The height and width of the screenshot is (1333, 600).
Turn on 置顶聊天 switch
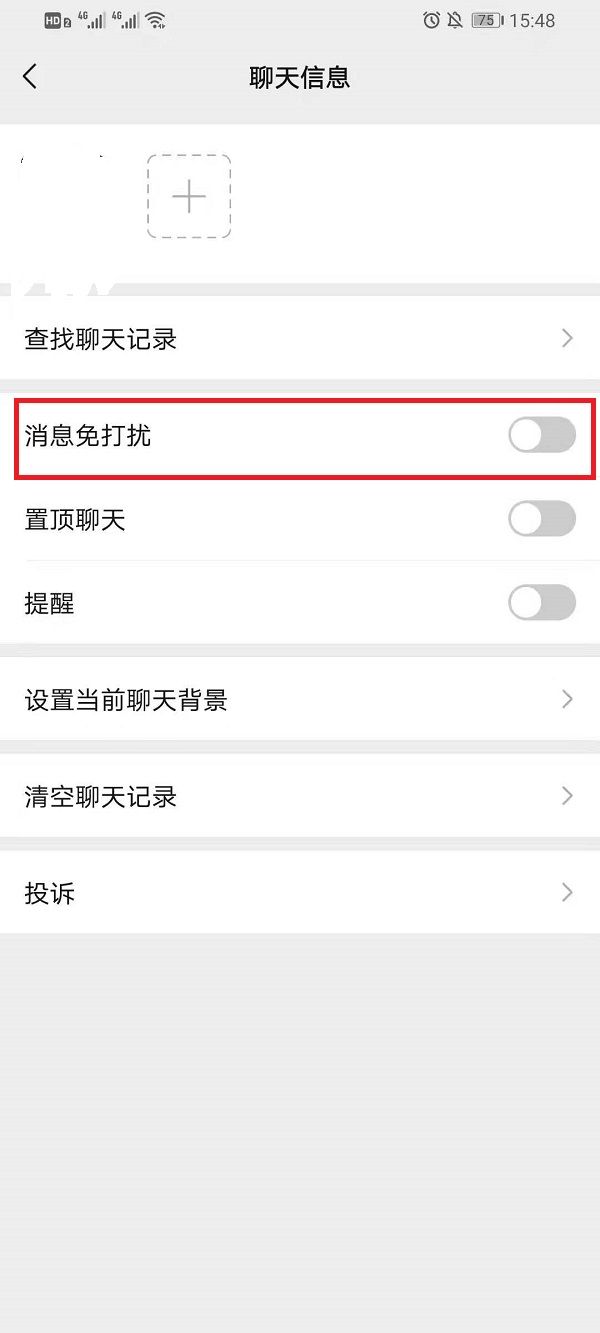[x=541, y=520]
